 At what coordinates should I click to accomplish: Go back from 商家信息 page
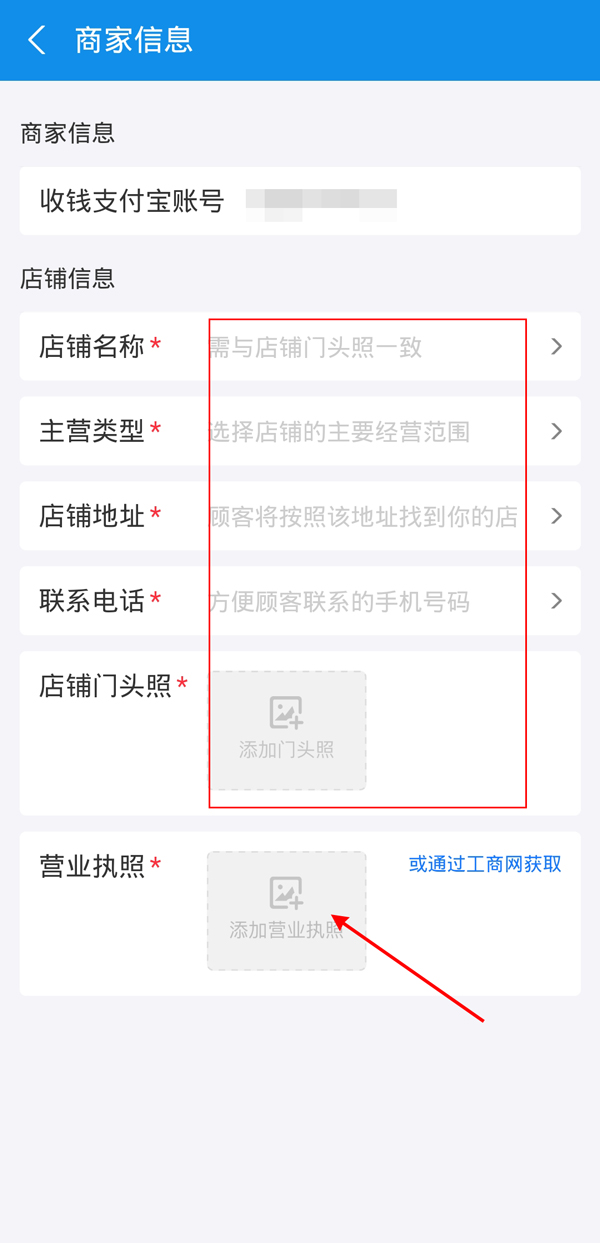pyautogui.click(x=37, y=40)
